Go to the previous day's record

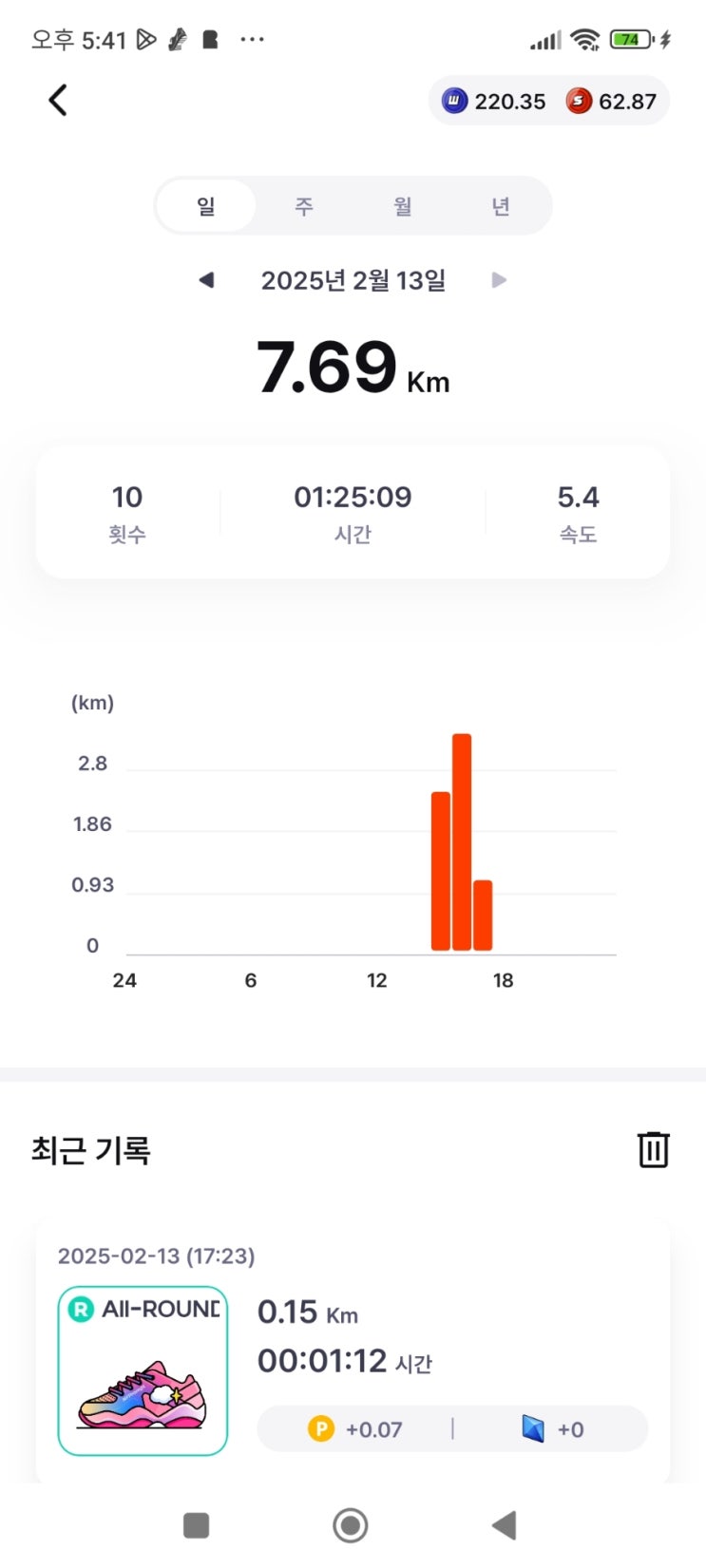coord(206,280)
